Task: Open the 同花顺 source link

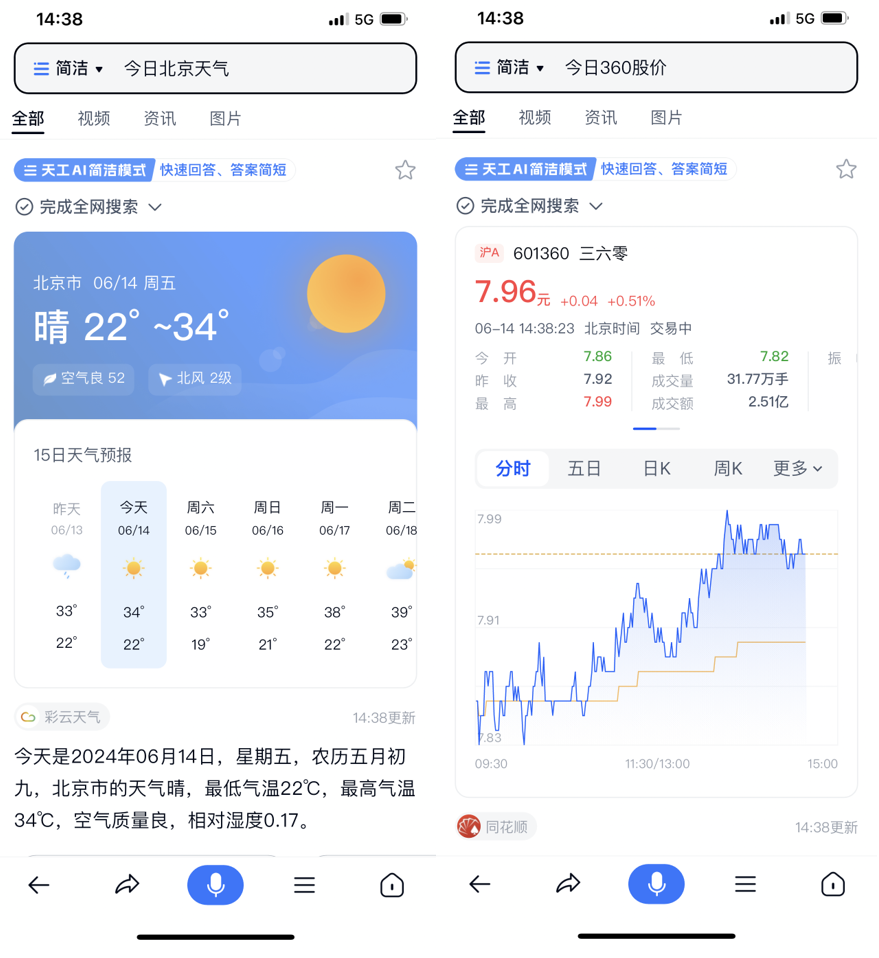Action: pyautogui.click(x=497, y=827)
